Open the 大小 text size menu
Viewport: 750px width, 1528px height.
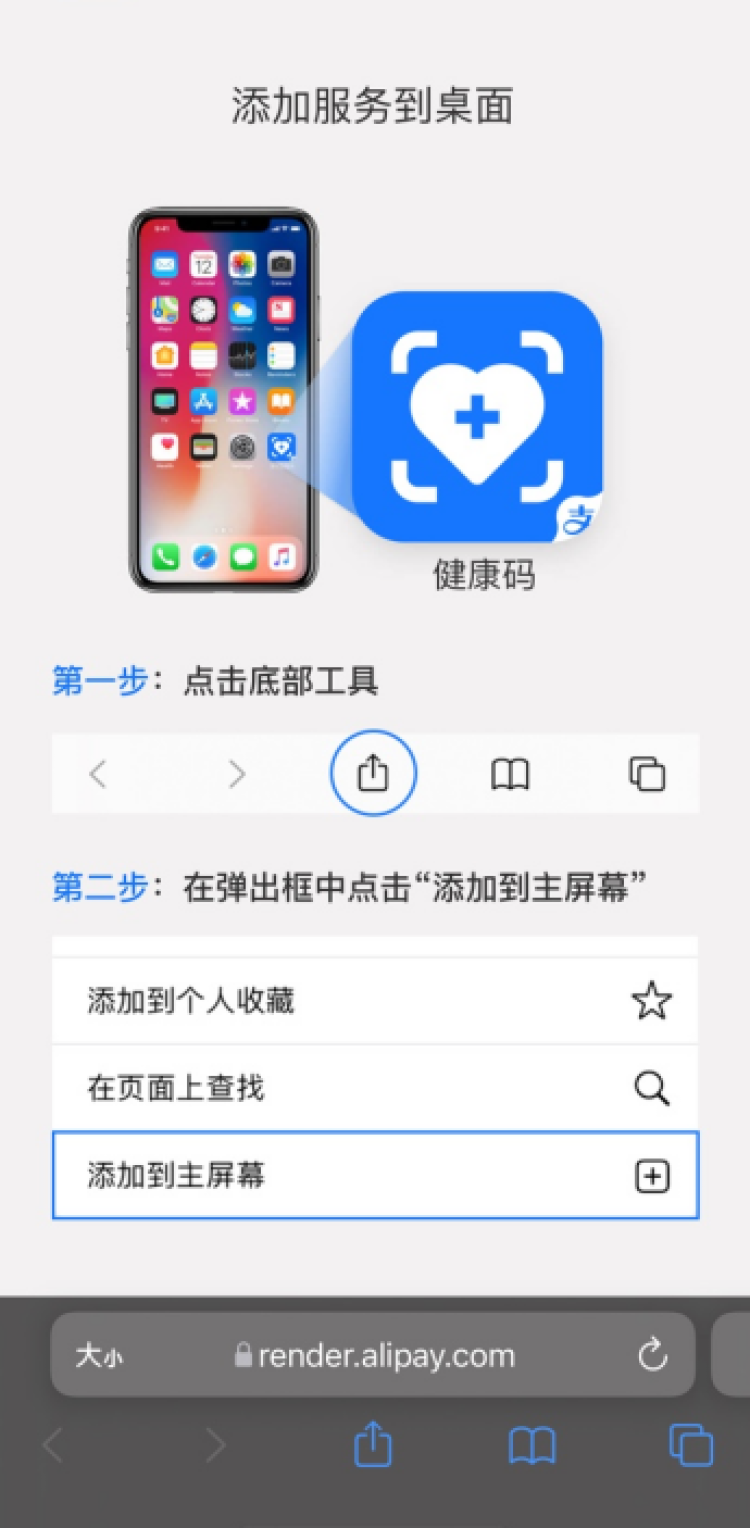99,1357
